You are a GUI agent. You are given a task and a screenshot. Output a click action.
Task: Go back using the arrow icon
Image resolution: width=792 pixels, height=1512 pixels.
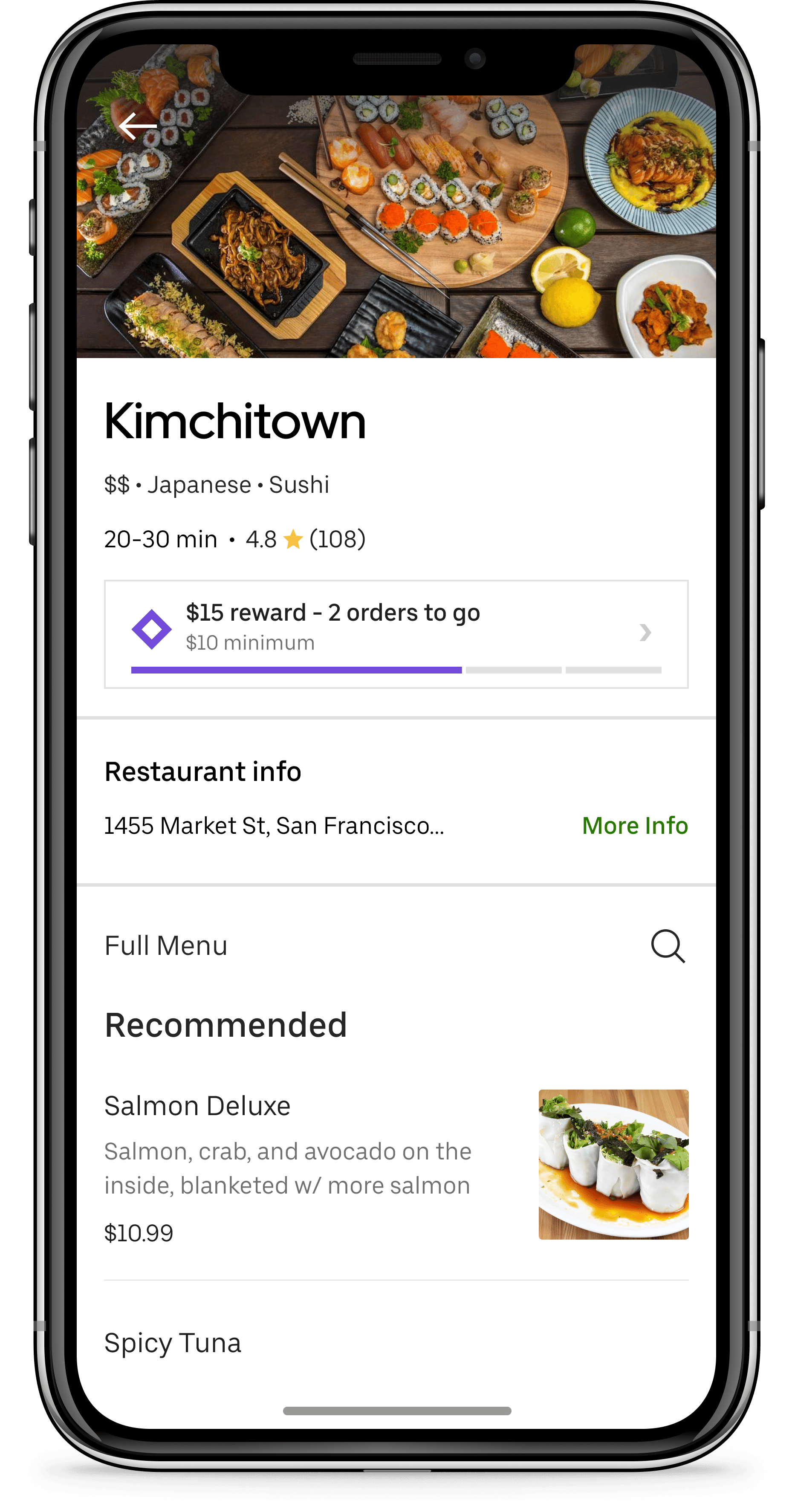coord(137,126)
